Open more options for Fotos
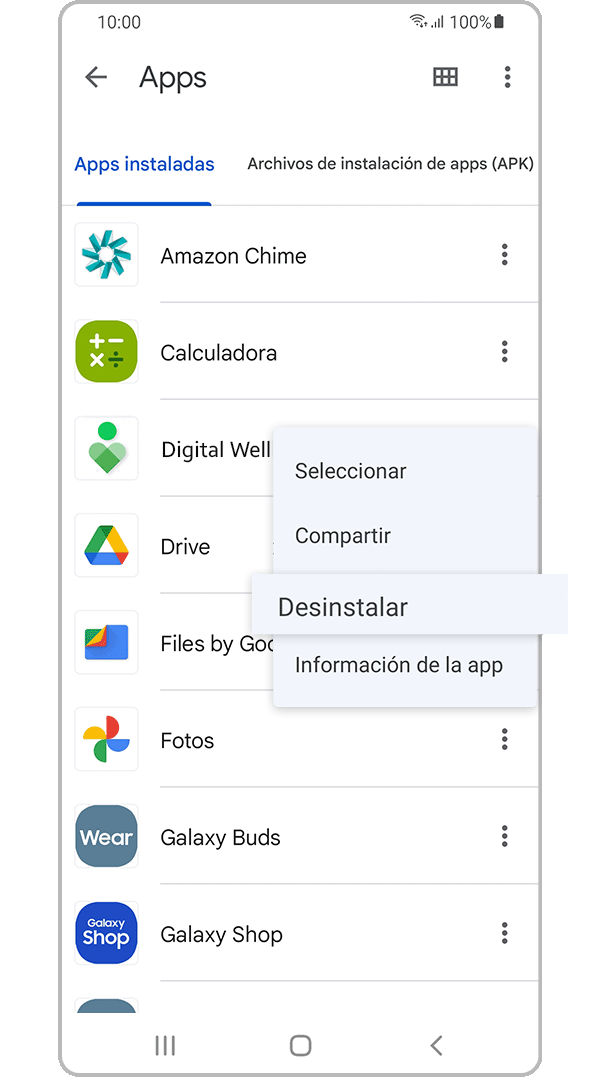 point(504,740)
